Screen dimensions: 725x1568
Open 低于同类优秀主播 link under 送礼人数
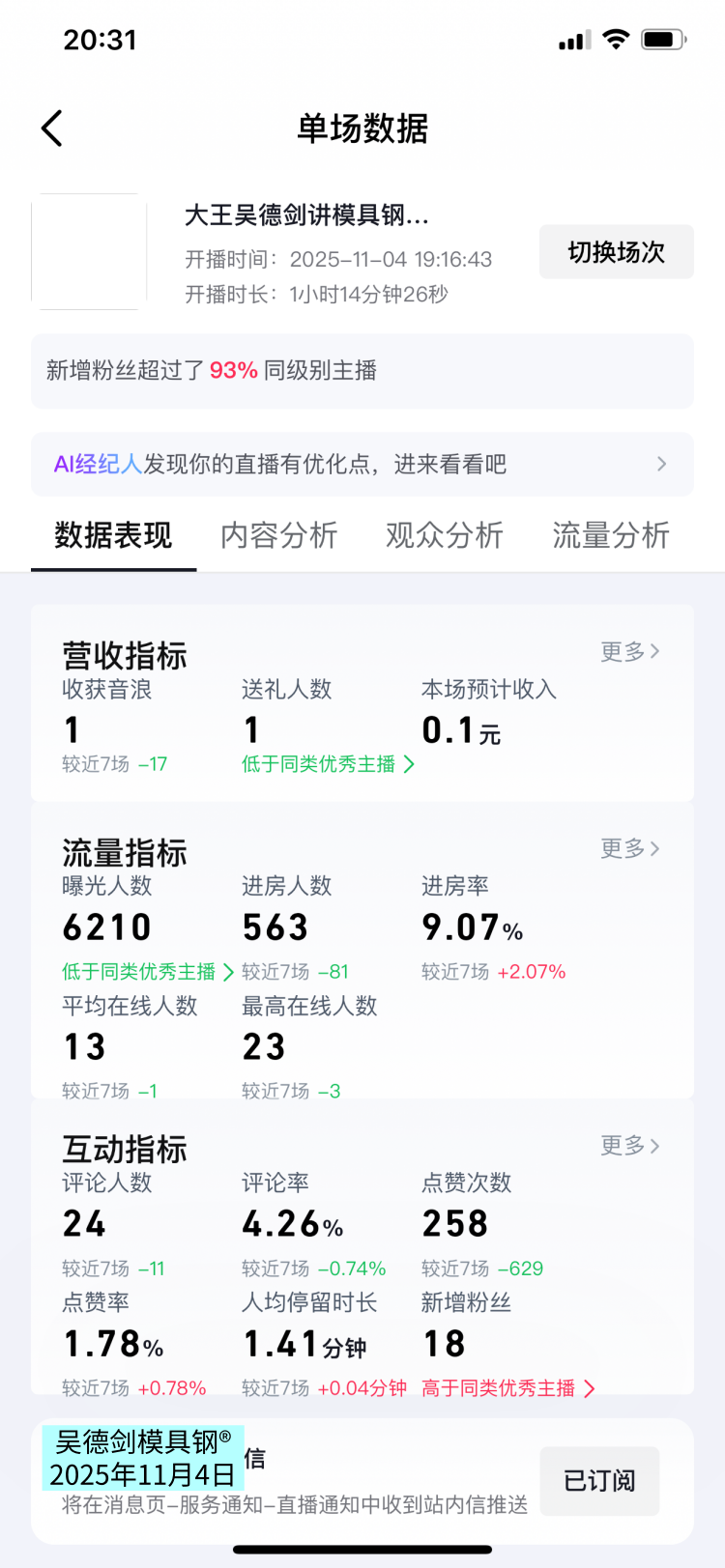pyautogui.click(x=328, y=764)
